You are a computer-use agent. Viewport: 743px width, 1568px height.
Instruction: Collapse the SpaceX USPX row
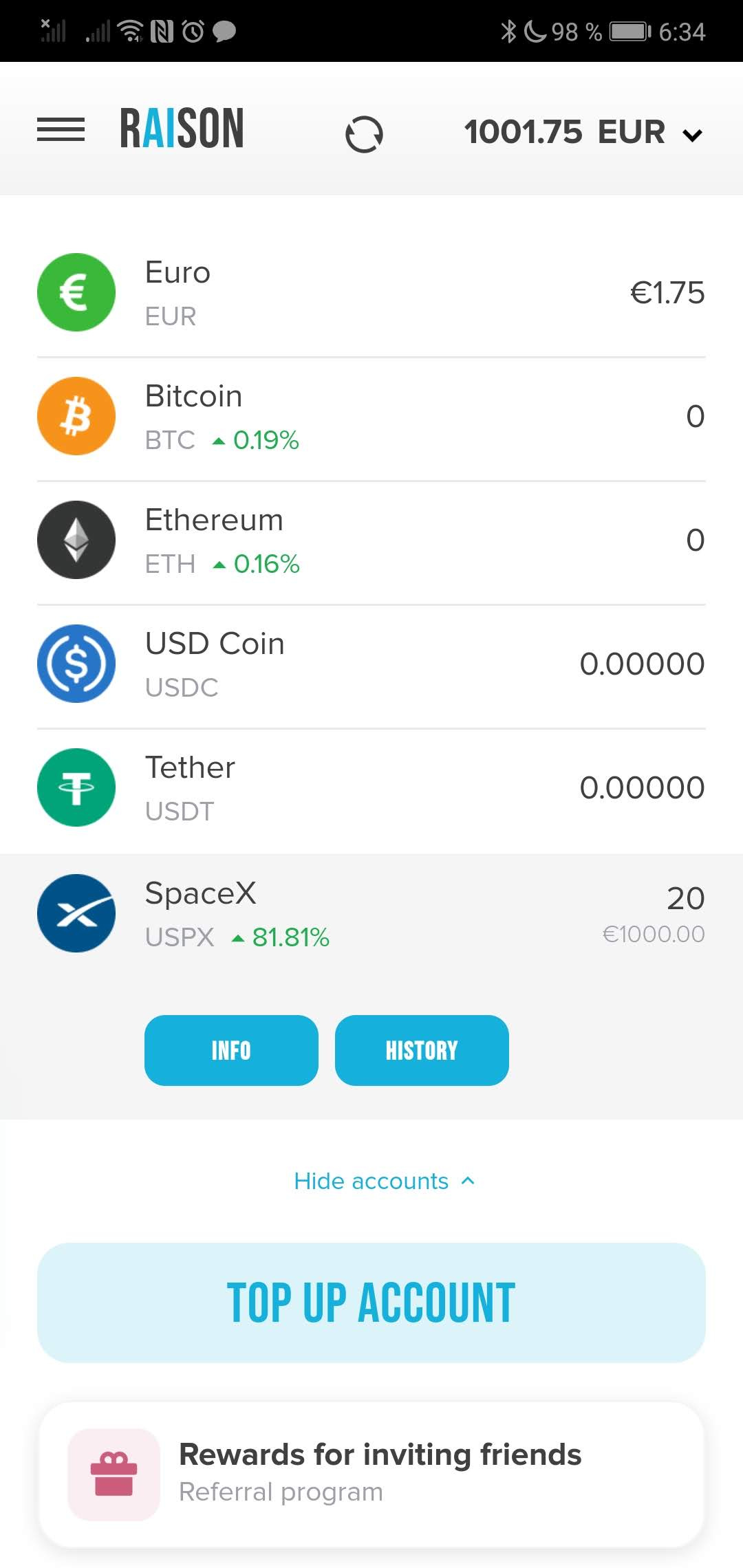click(x=371, y=913)
